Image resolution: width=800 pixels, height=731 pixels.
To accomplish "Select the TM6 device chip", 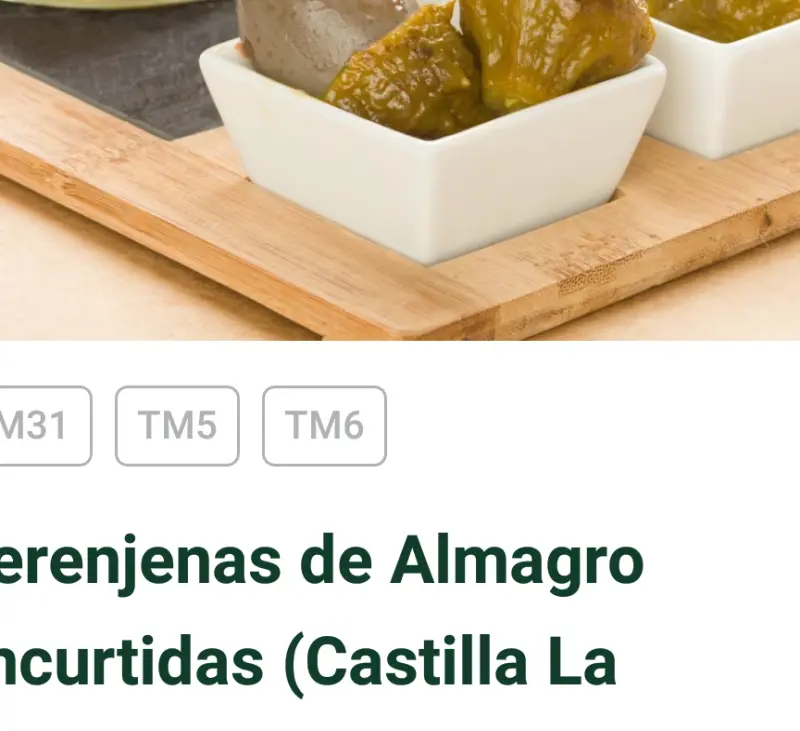I will click(x=324, y=426).
